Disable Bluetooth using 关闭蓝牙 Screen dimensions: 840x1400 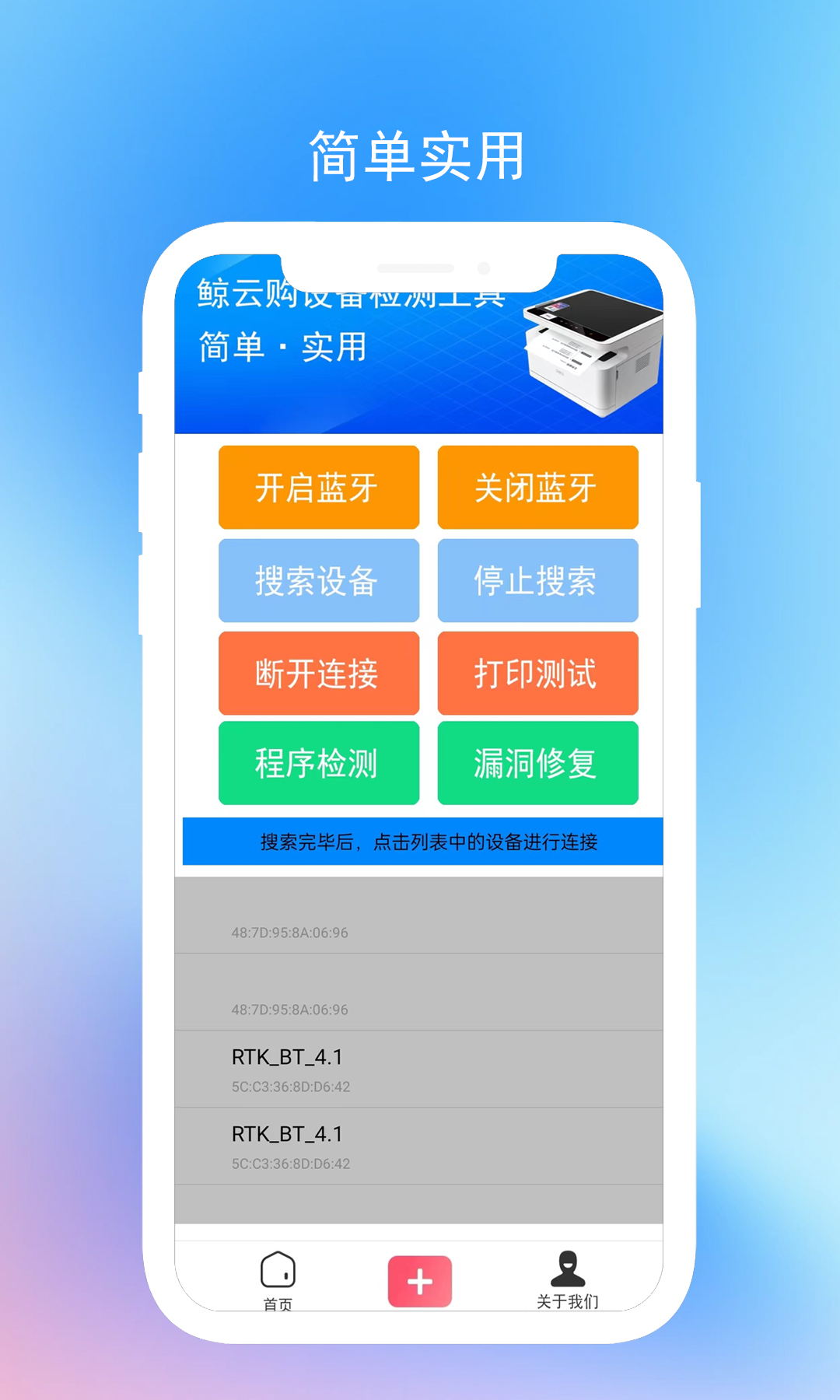click(537, 488)
